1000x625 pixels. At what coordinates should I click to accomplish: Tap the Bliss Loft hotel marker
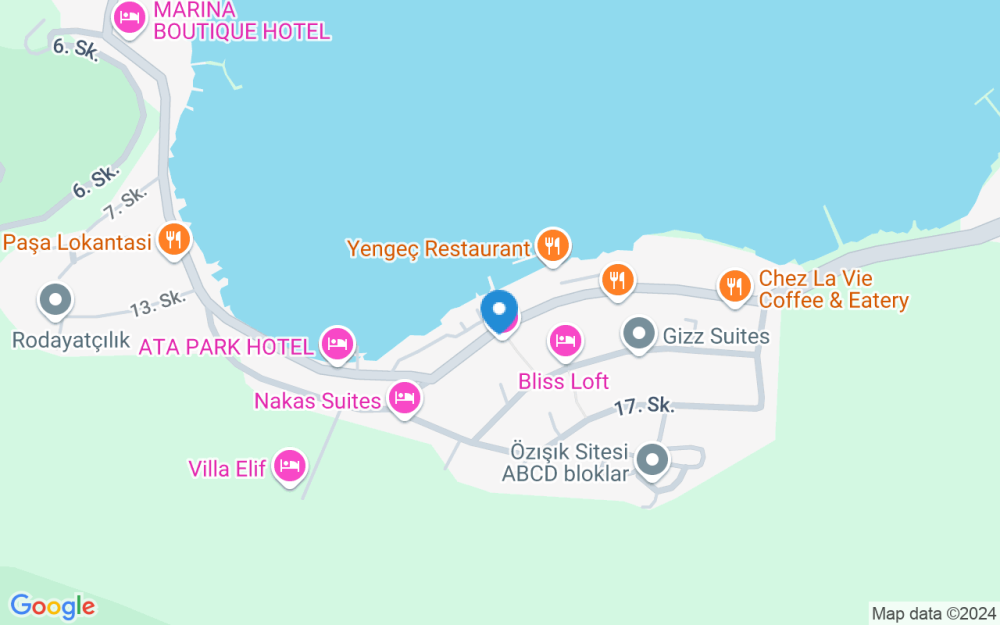[565, 342]
